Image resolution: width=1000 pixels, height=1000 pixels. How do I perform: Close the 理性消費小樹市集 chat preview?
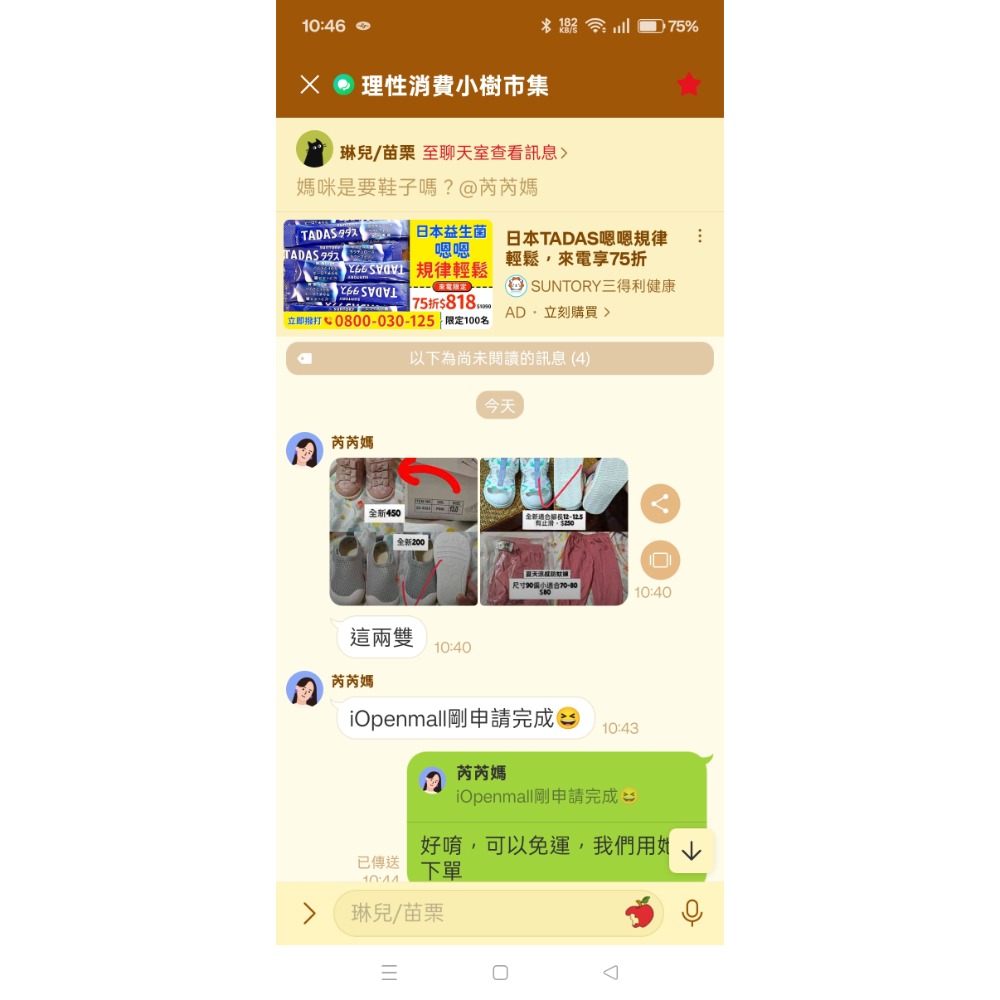point(310,85)
